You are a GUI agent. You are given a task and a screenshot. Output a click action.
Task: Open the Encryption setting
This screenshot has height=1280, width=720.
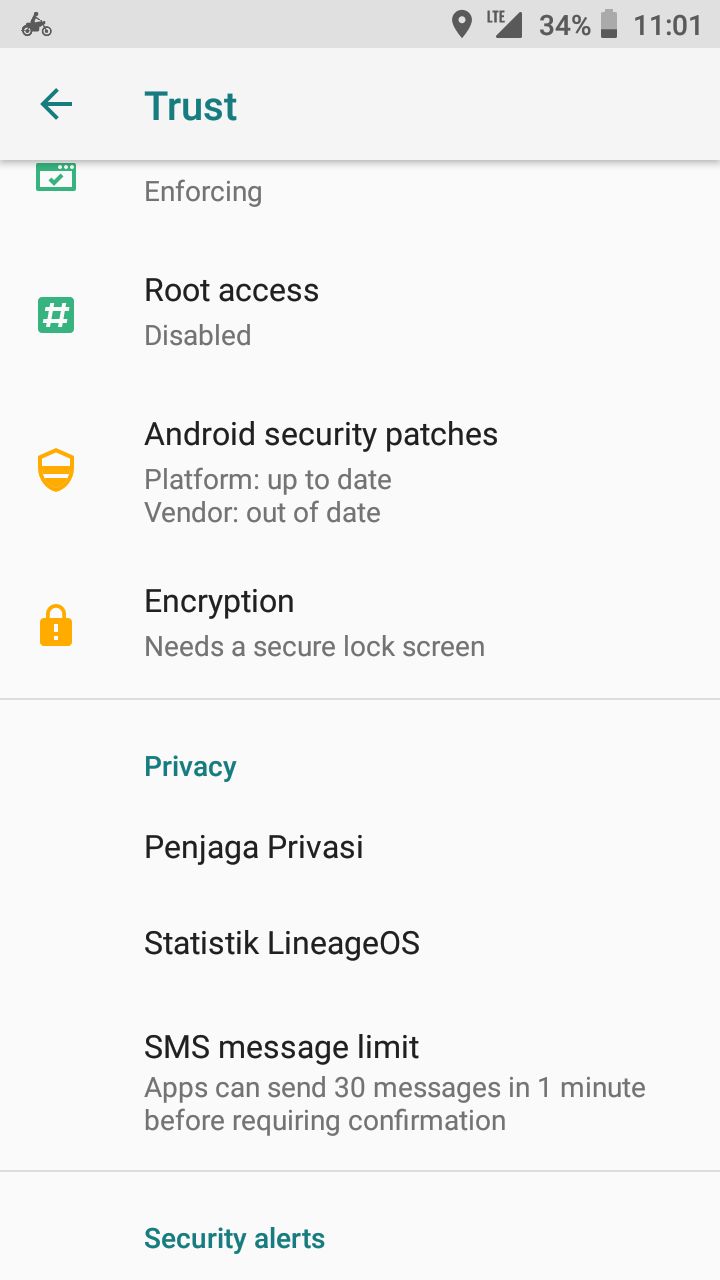pos(360,625)
